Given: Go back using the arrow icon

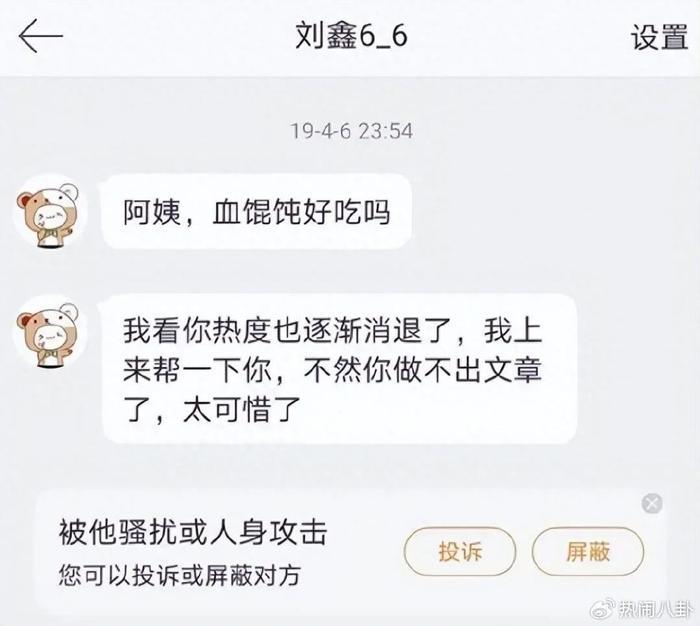Looking at the screenshot, I should [40, 36].
